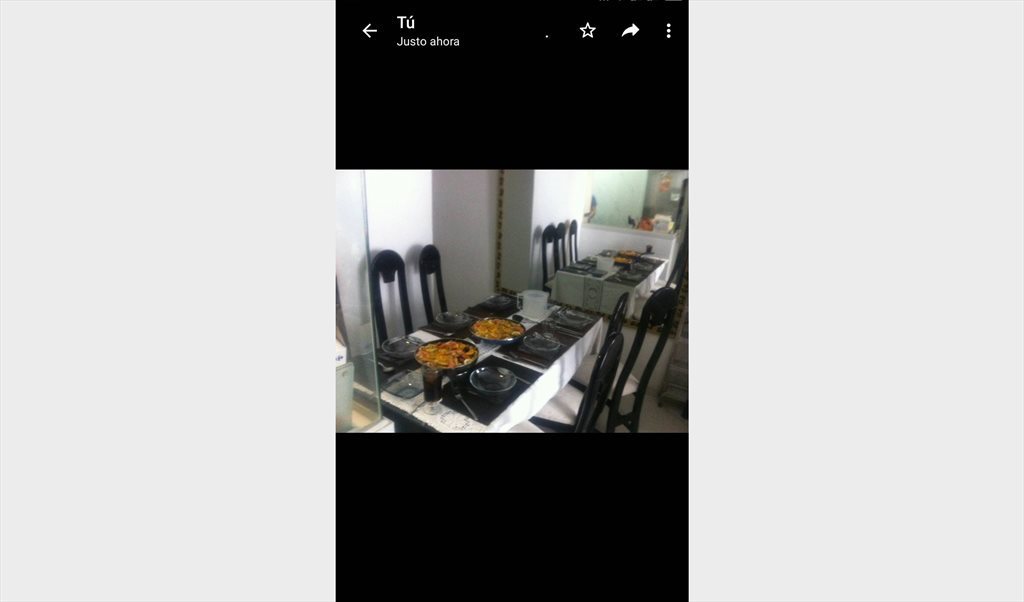Forward this photo using the arrow icon

[630, 31]
